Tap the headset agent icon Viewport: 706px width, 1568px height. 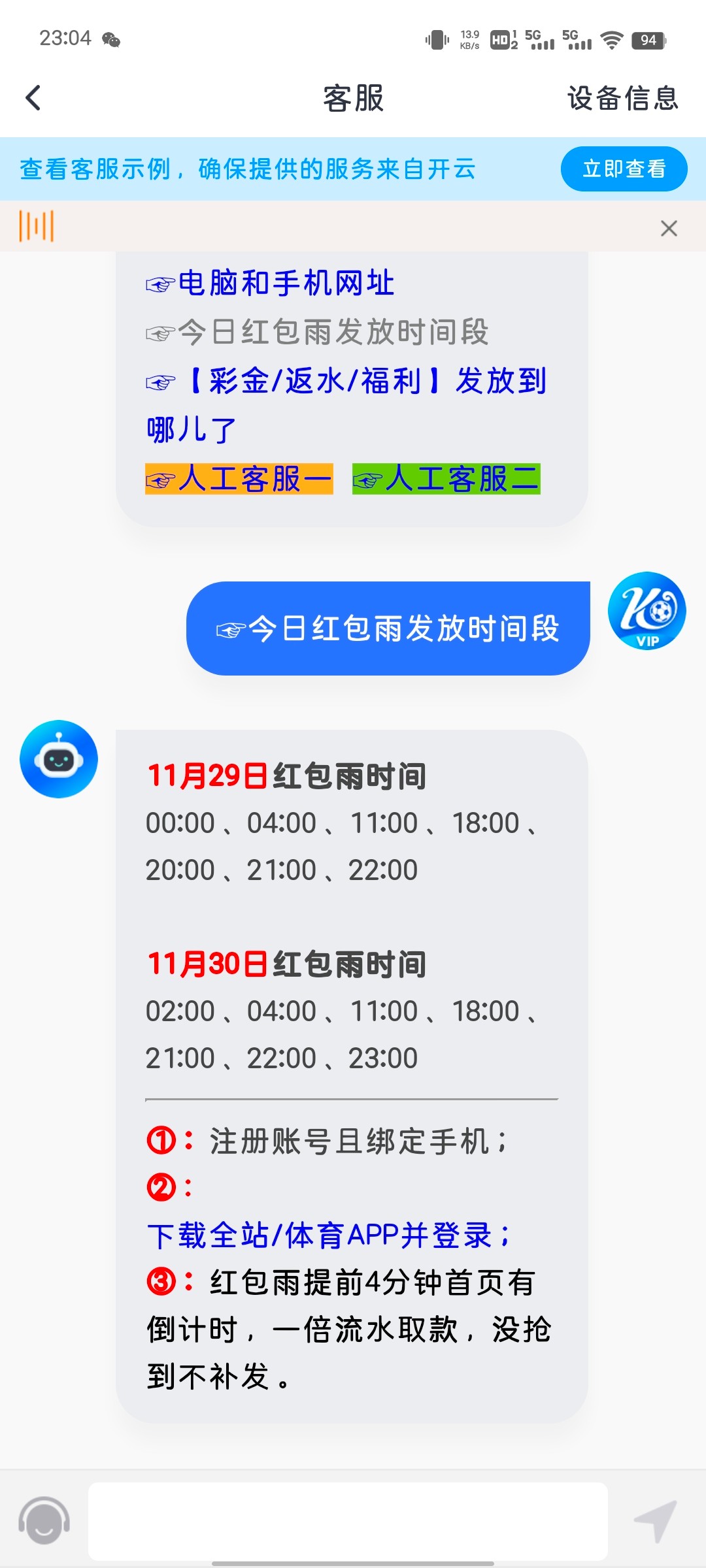[44, 1521]
